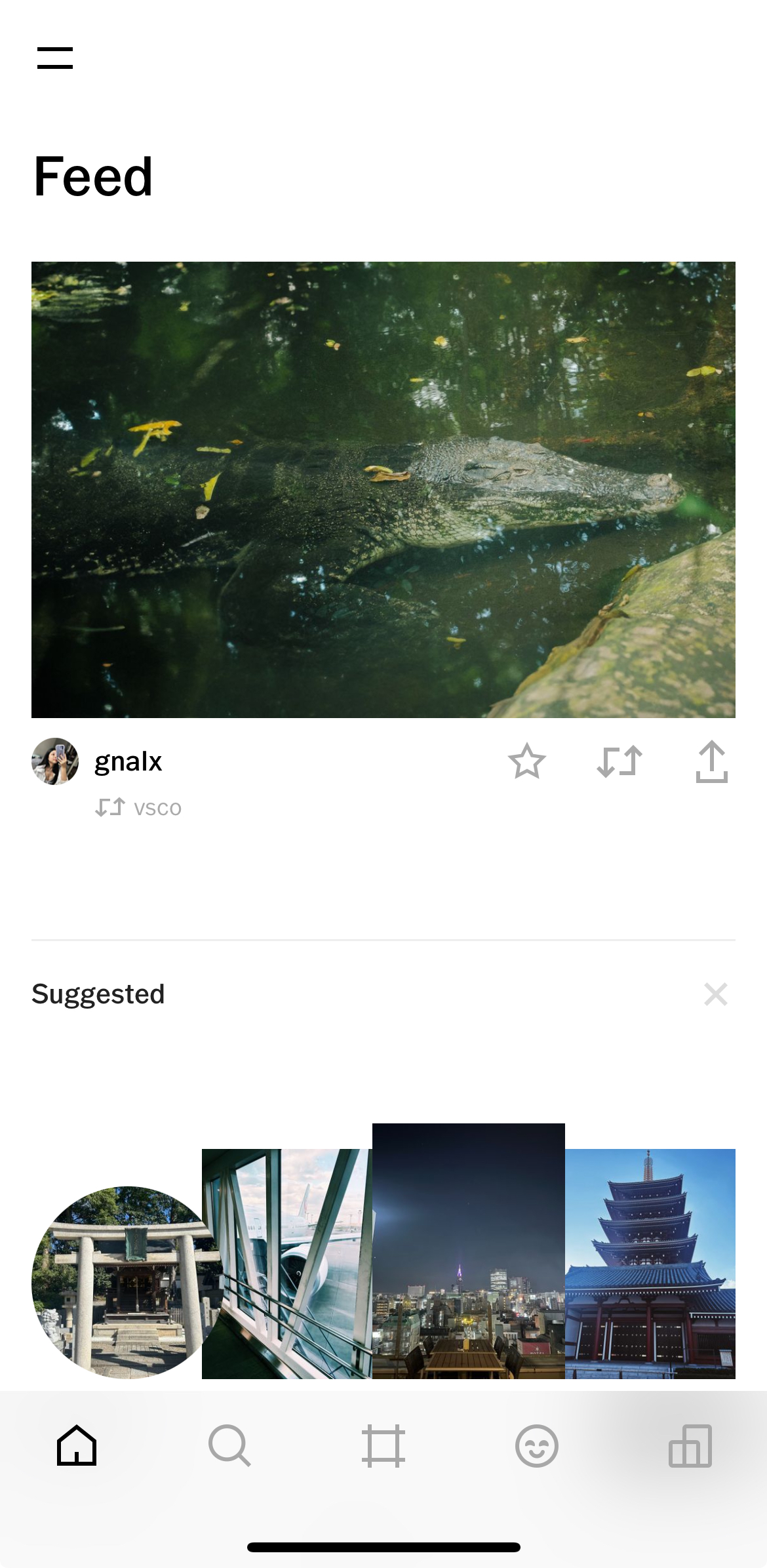Switch to the search tab

[x=229, y=1445]
